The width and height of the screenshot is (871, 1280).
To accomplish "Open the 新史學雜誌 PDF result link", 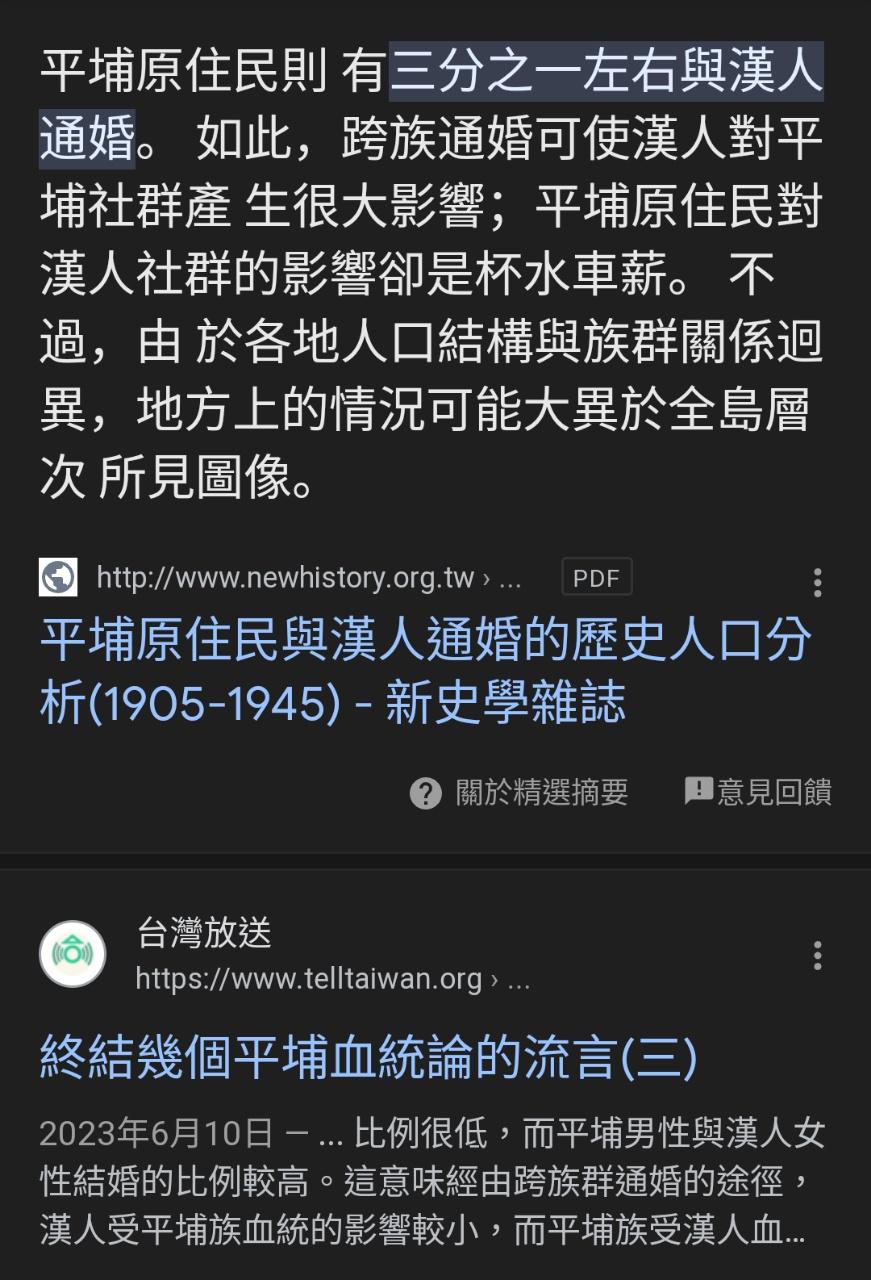I will (425, 671).
